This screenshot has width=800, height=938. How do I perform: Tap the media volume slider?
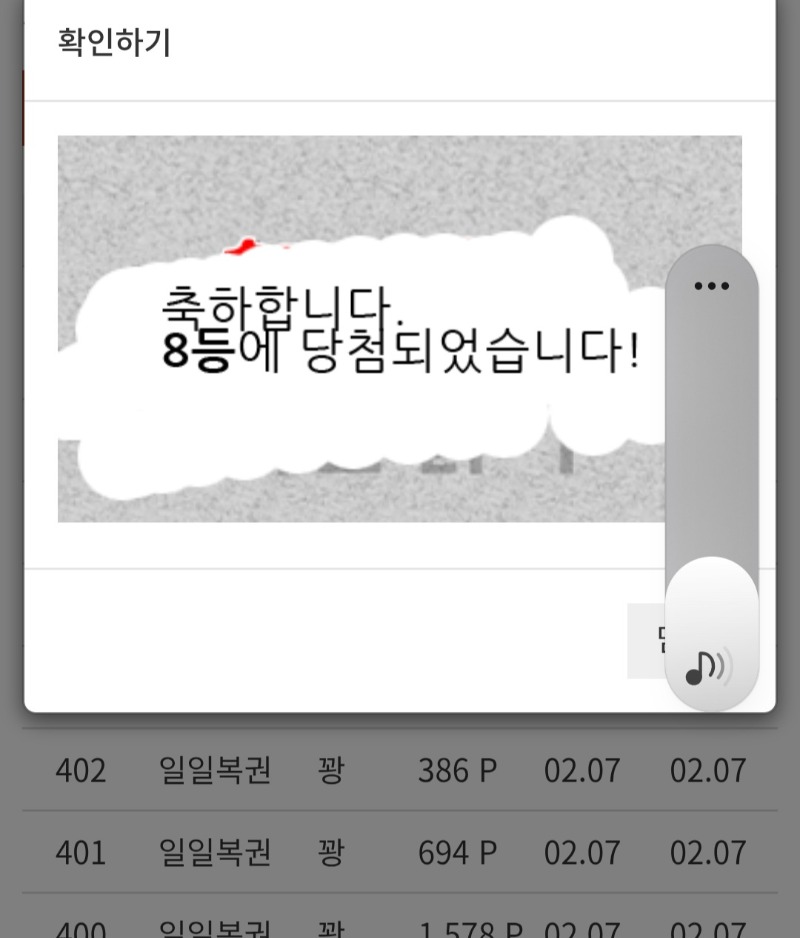pos(711,450)
